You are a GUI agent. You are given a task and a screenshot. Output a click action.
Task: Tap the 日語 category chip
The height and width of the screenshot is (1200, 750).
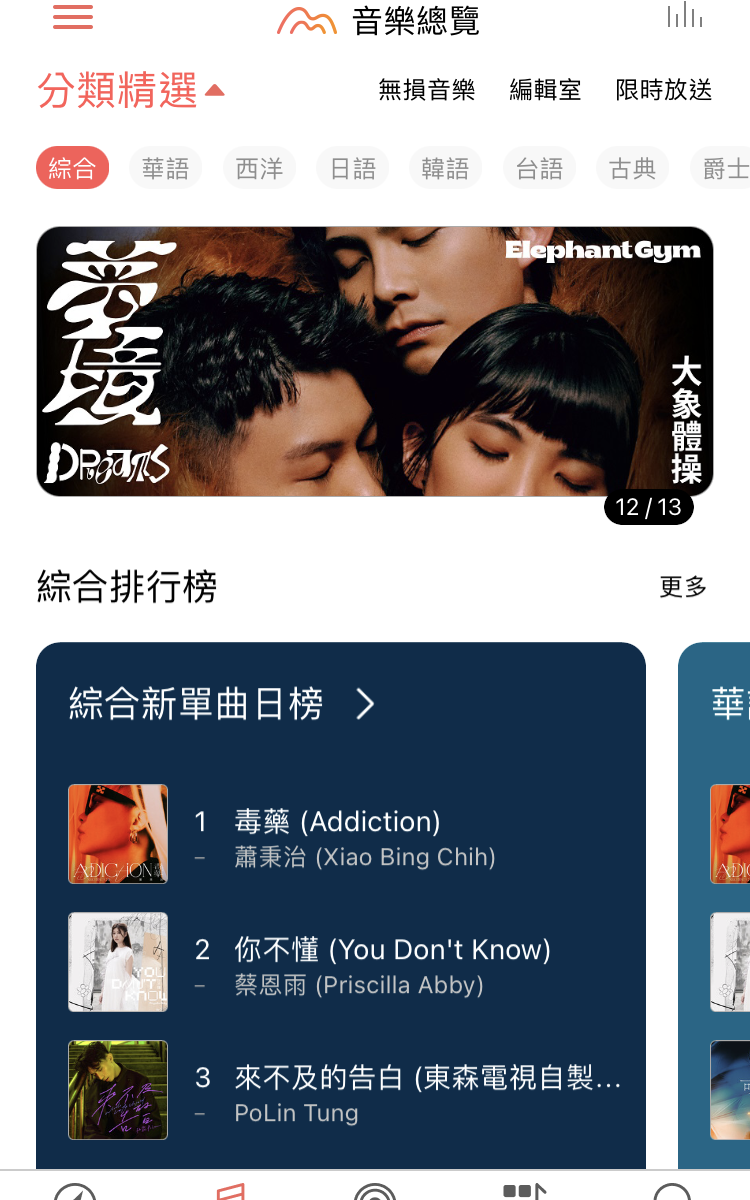[353, 168]
